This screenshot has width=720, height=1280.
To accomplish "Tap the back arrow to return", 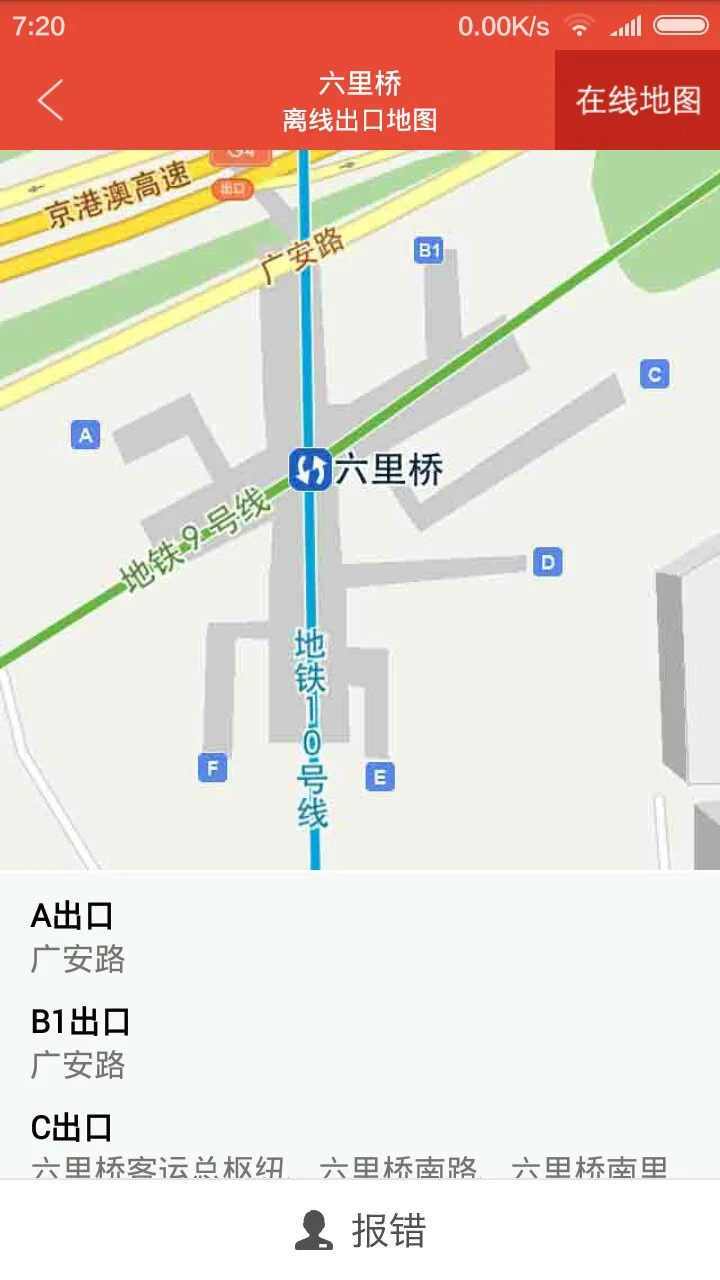I will click(x=47, y=99).
